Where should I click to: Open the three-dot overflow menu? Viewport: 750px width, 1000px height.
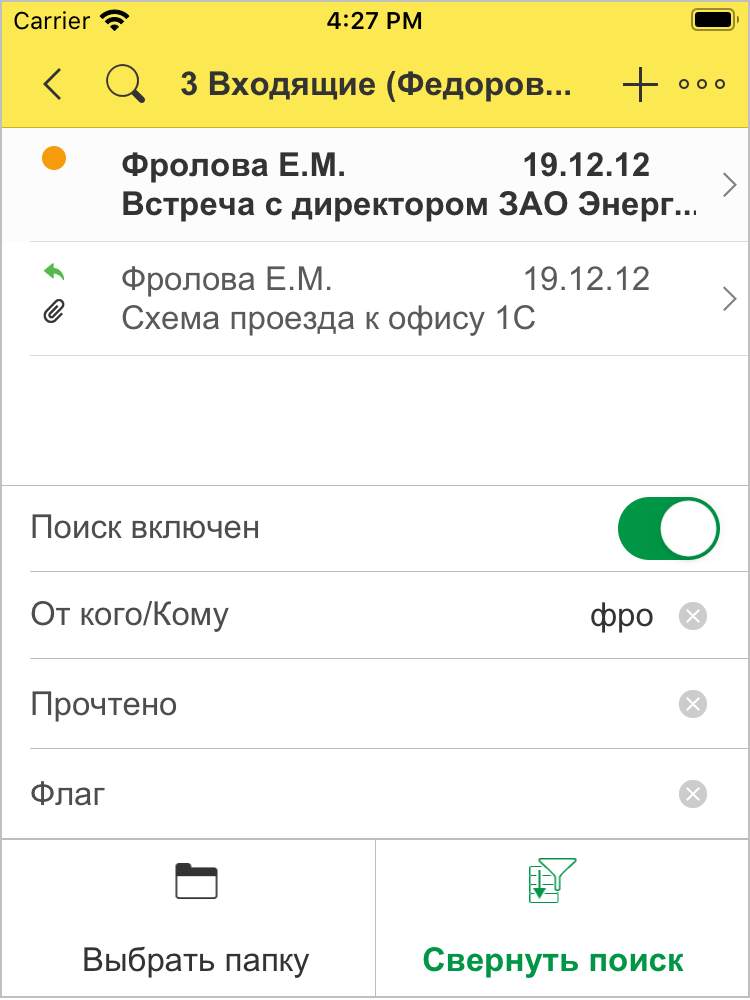tap(702, 85)
